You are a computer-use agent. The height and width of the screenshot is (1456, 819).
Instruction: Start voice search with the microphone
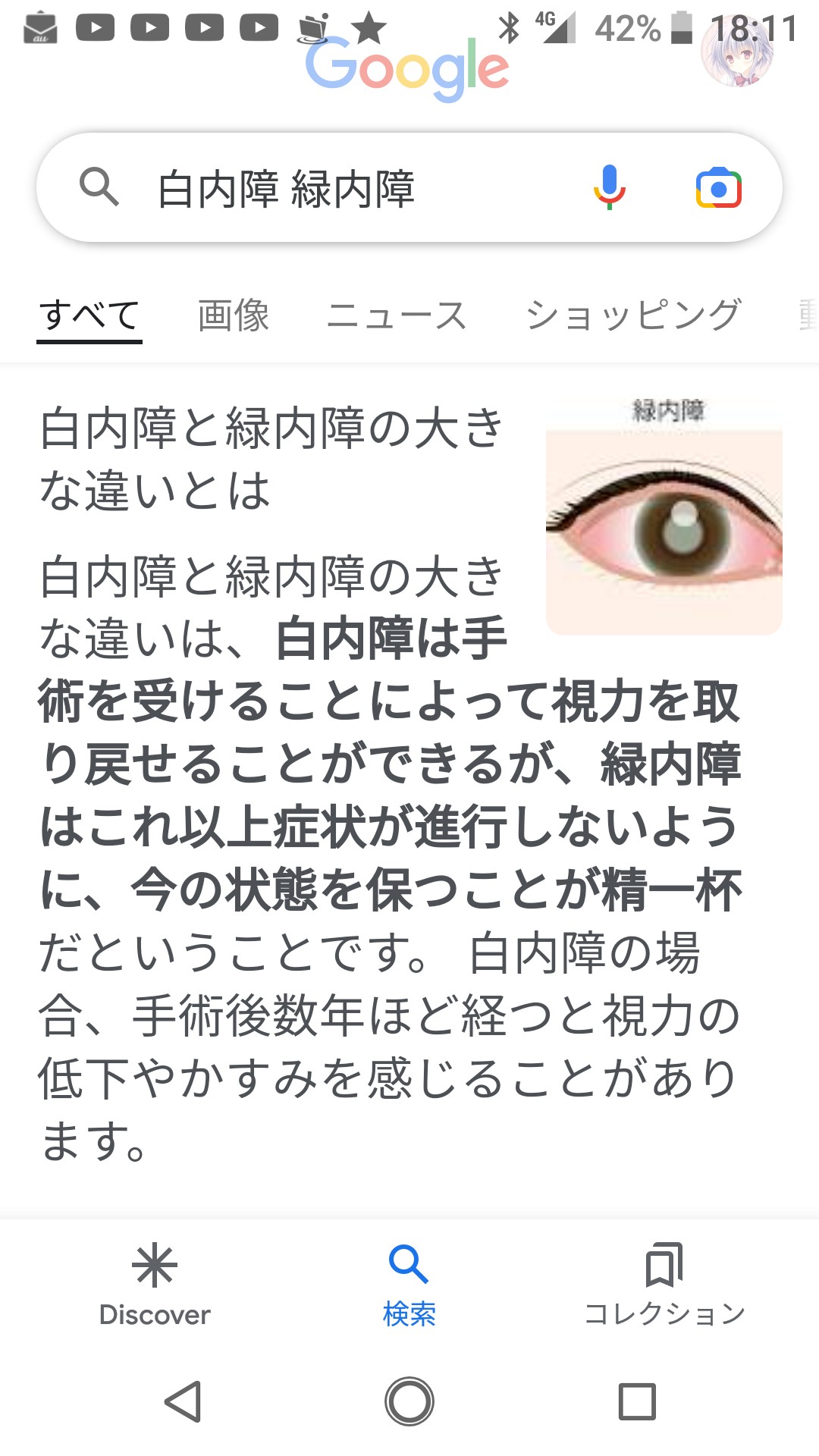click(609, 187)
